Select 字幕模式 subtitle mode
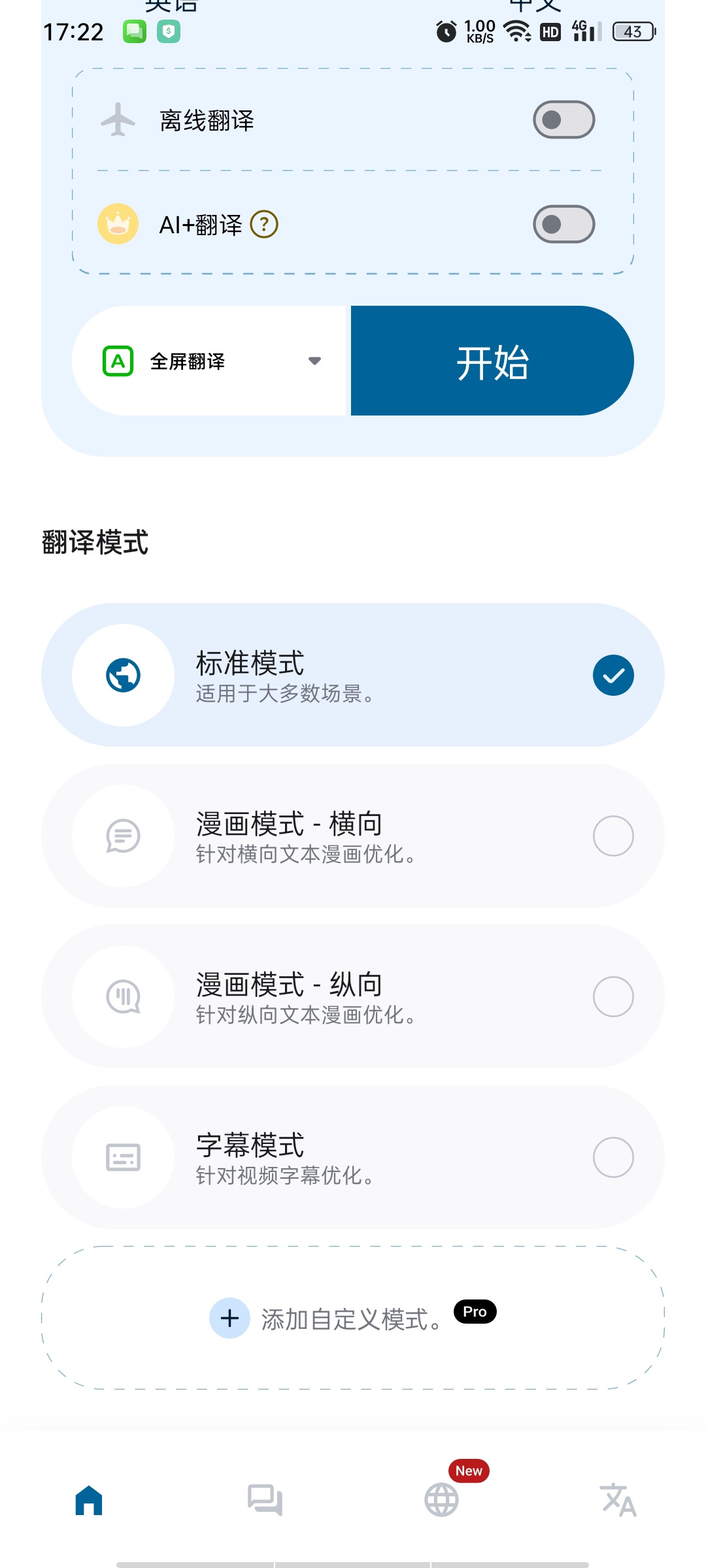The height and width of the screenshot is (1568, 706). coord(353,1157)
